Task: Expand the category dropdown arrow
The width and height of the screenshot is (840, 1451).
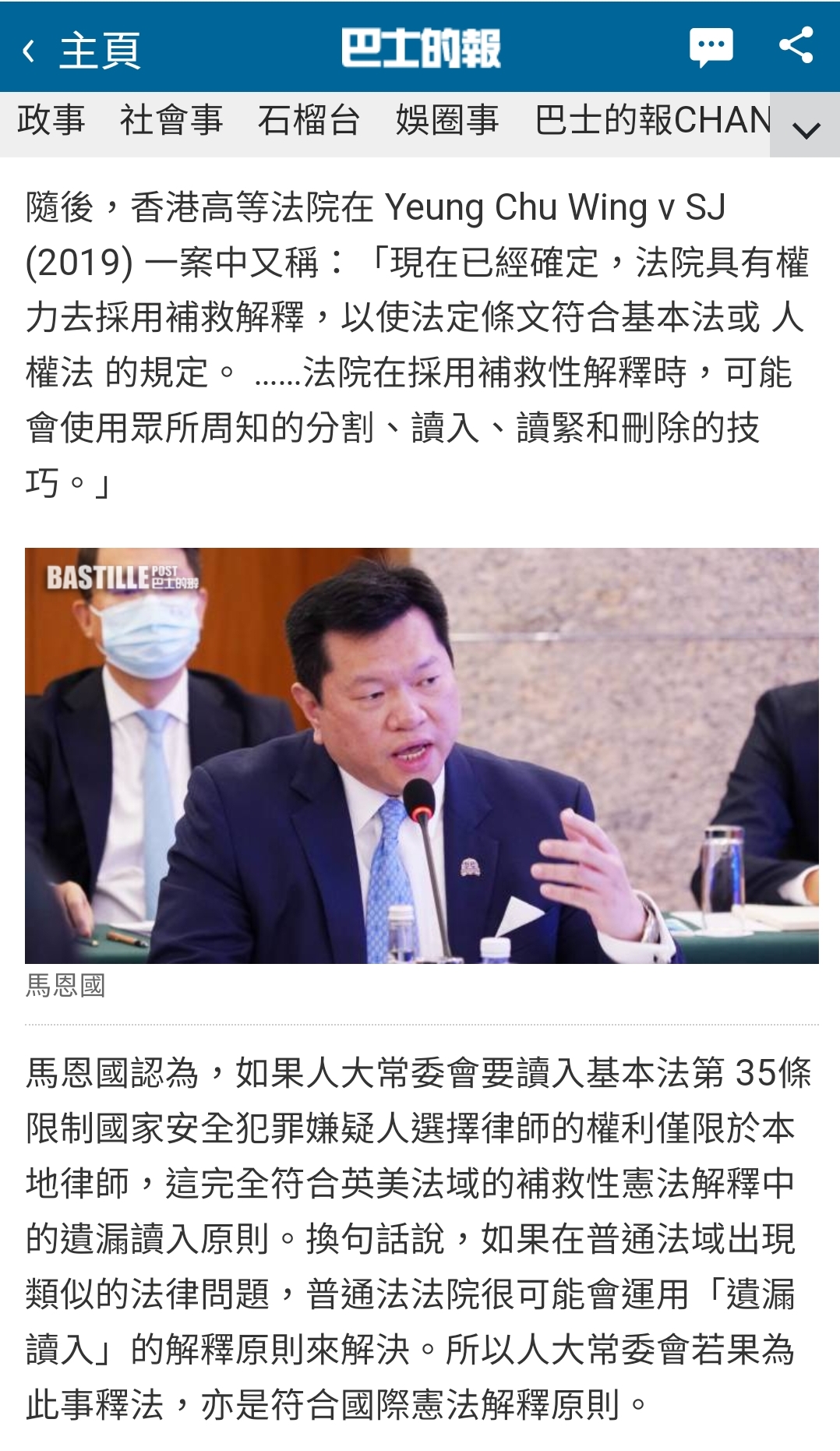Action: click(x=806, y=128)
